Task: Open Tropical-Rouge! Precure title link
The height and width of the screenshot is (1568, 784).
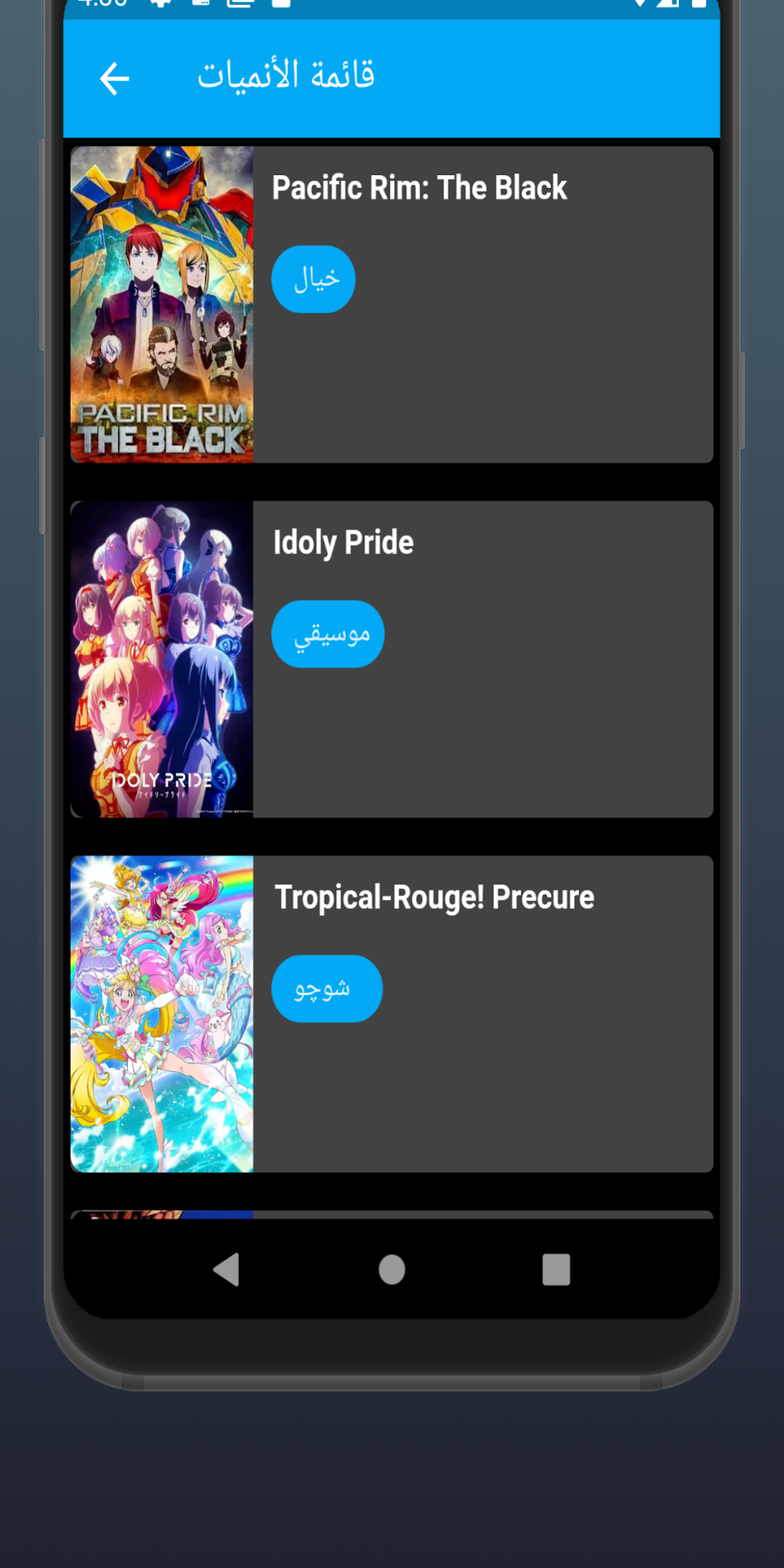Action: click(x=433, y=897)
